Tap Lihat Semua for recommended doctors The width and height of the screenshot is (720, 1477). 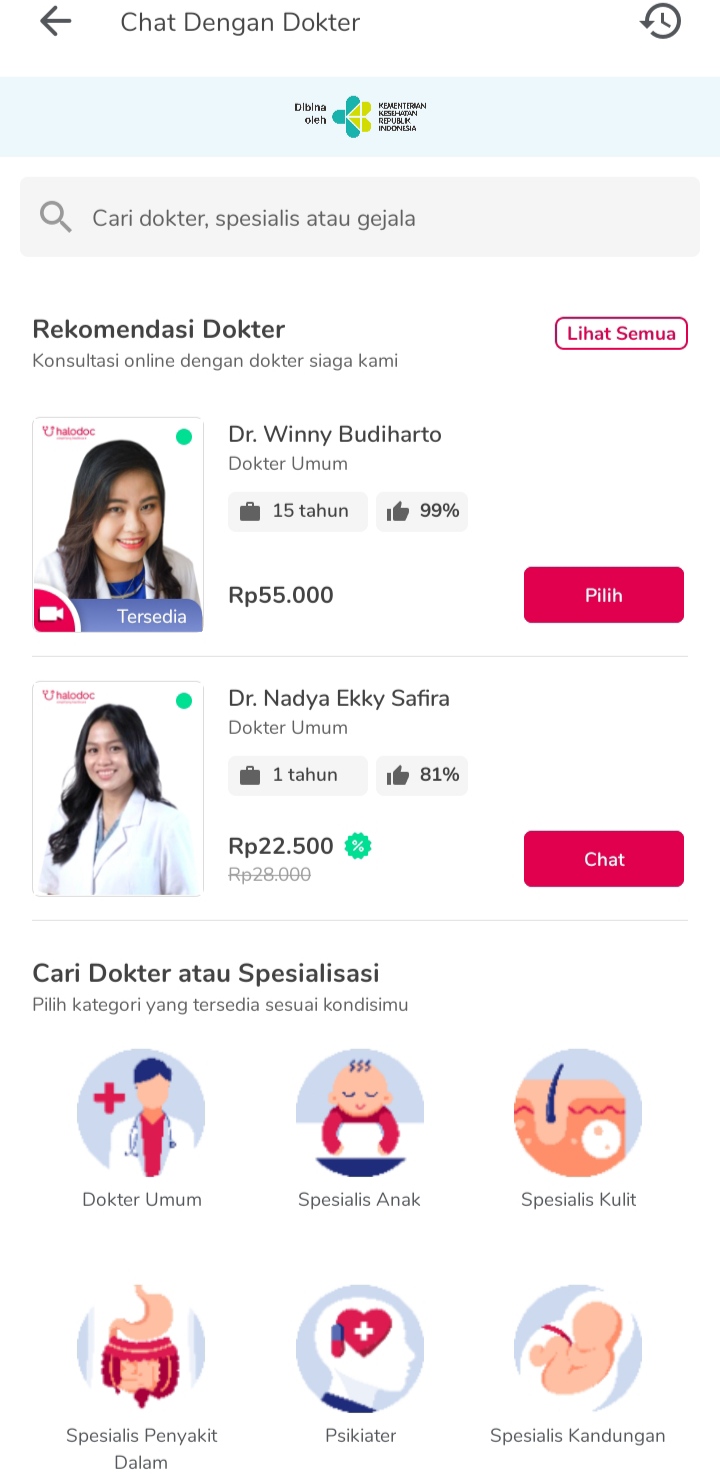click(621, 334)
